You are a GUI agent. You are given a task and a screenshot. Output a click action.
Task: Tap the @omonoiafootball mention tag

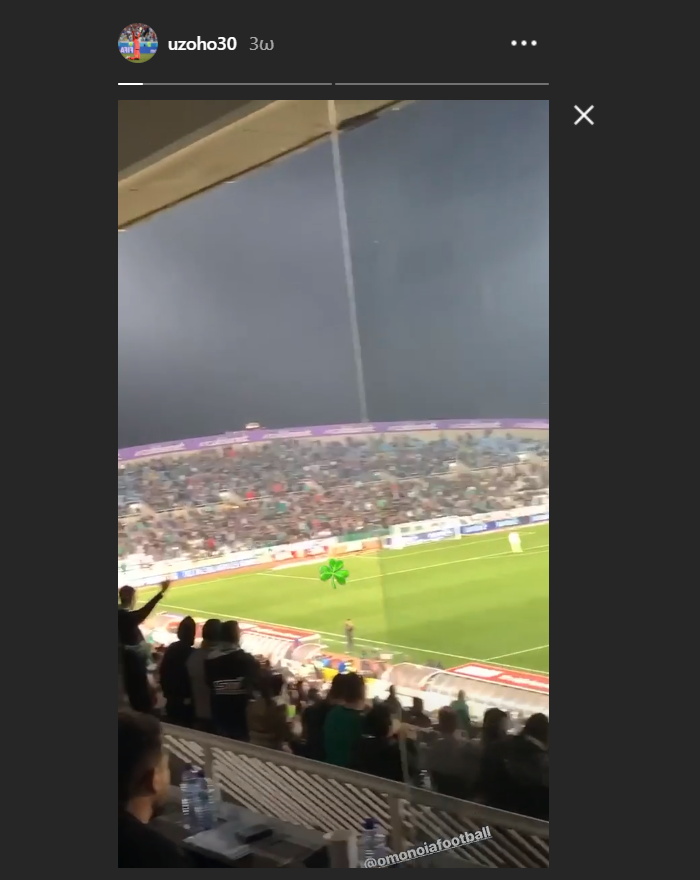click(428, 846)
